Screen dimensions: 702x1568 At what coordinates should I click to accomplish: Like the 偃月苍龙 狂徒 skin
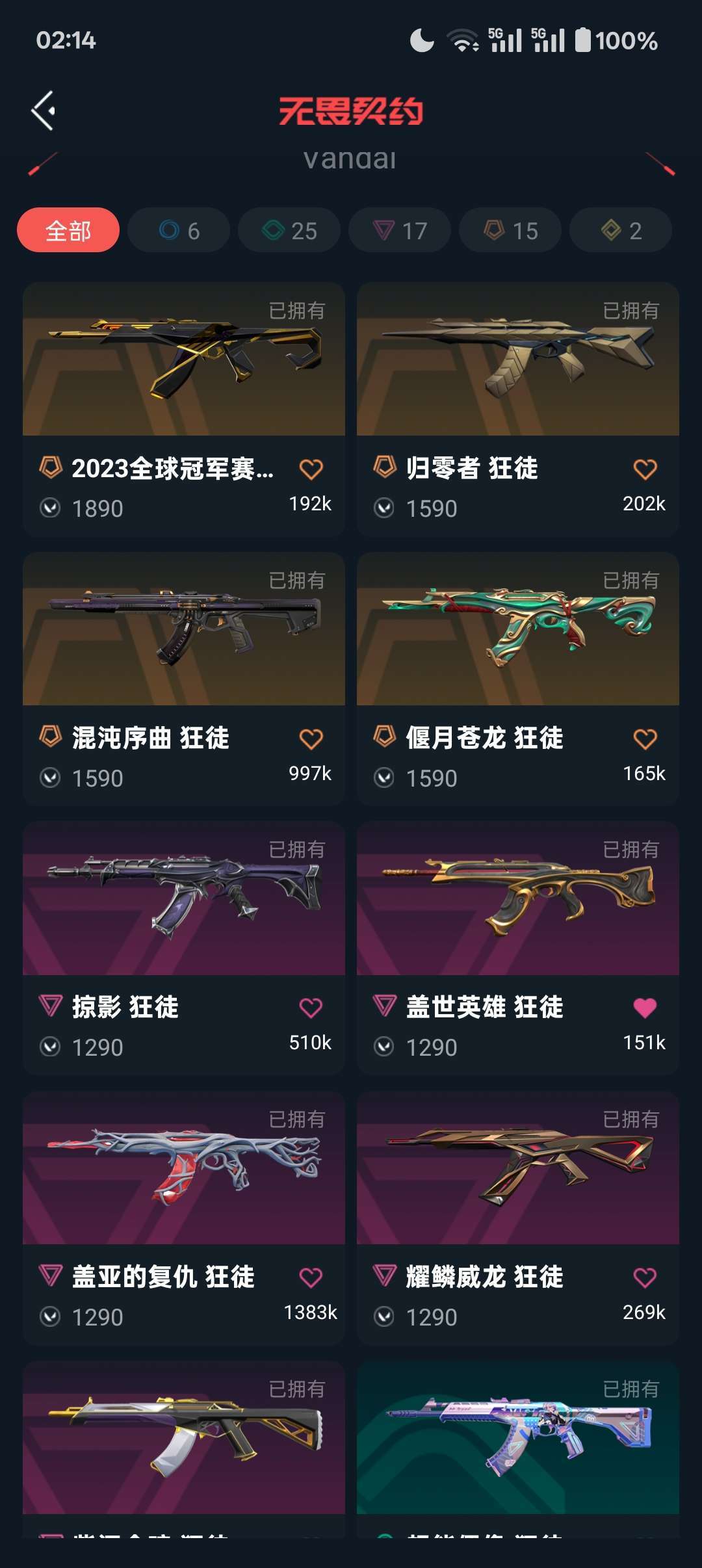coord(645,738)
